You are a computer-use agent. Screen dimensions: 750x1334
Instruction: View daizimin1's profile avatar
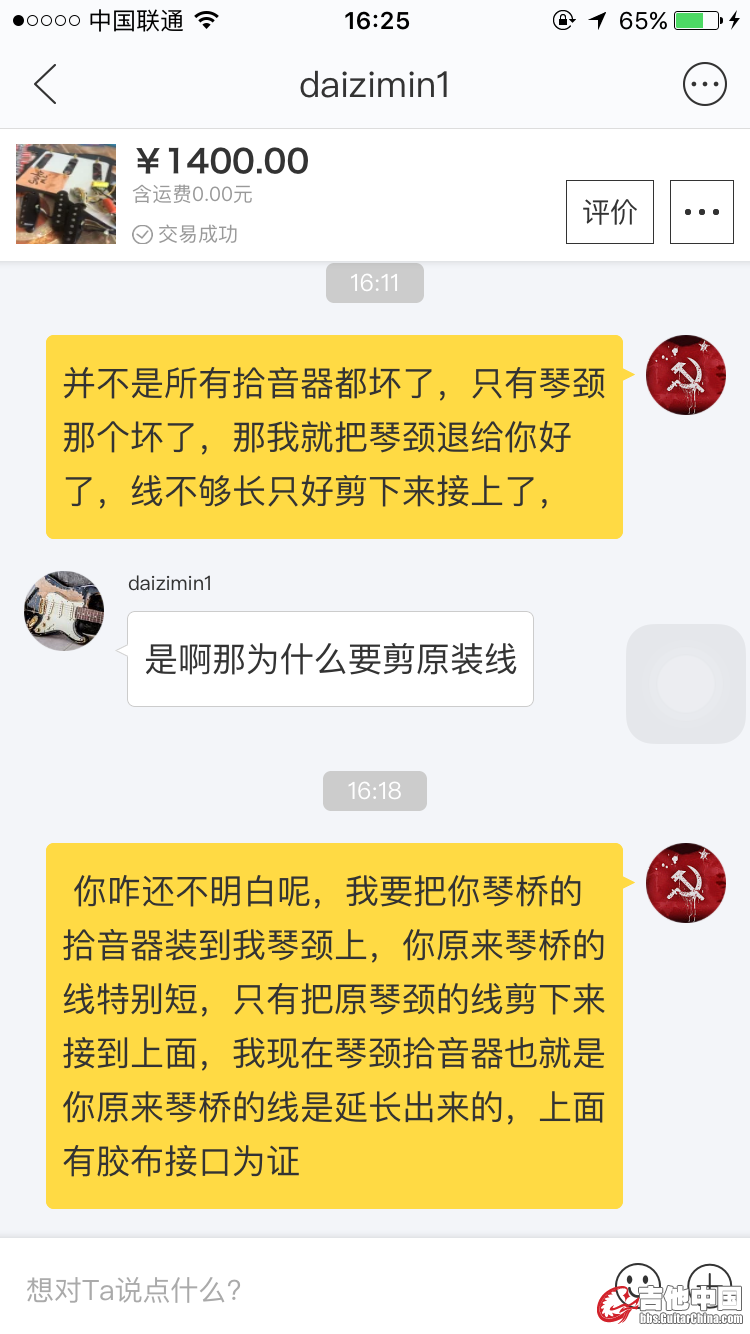(x=64, y=611)
